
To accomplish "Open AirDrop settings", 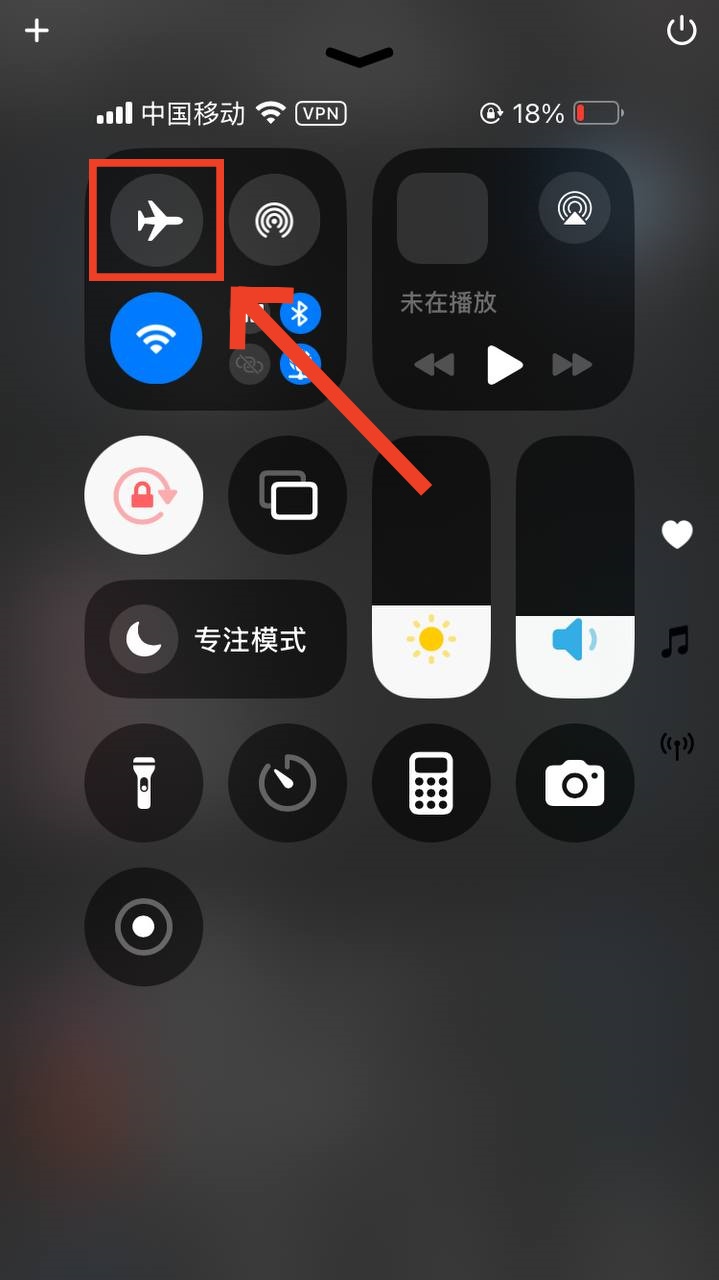I will pyautogui.click(x=274, y=220).
